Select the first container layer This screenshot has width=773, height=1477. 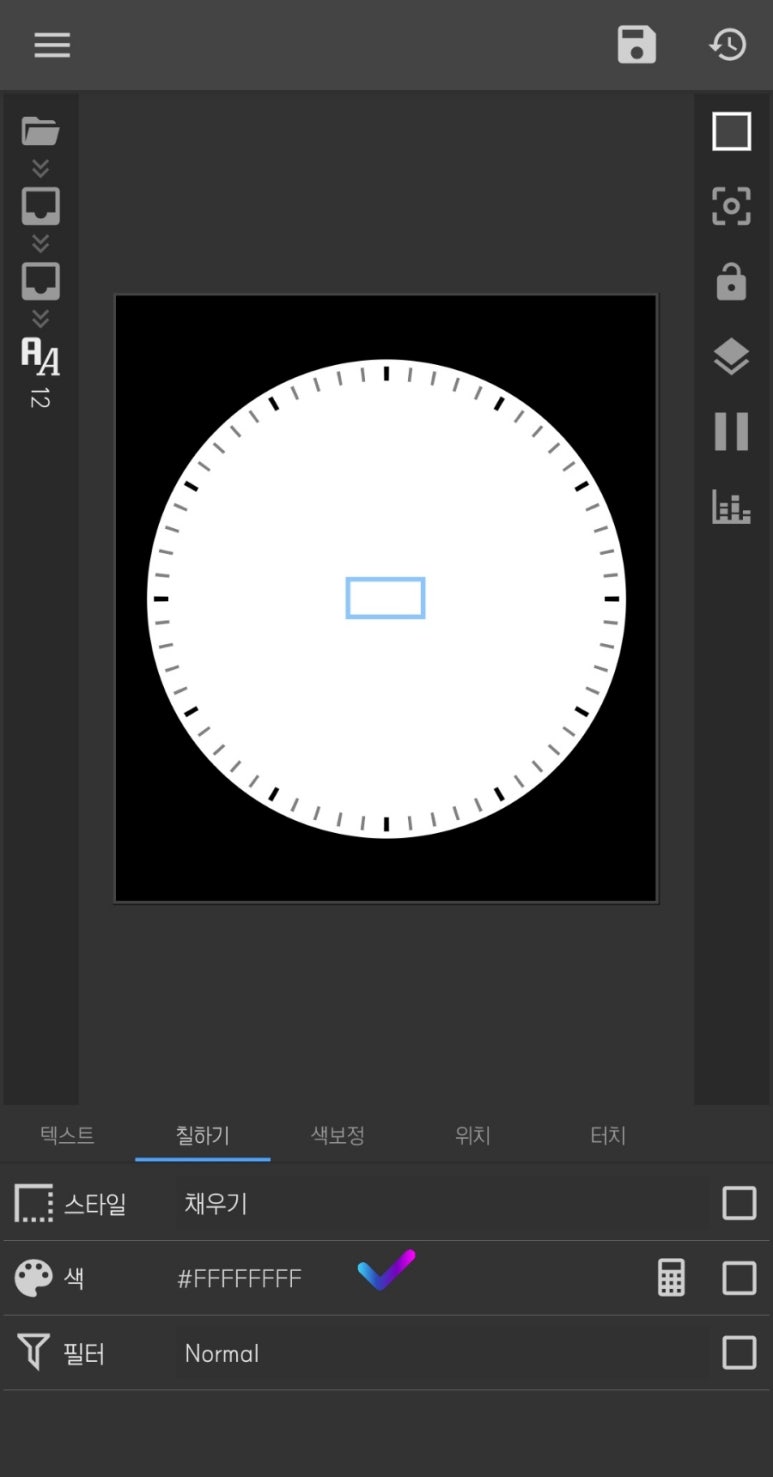pos(40,206)
